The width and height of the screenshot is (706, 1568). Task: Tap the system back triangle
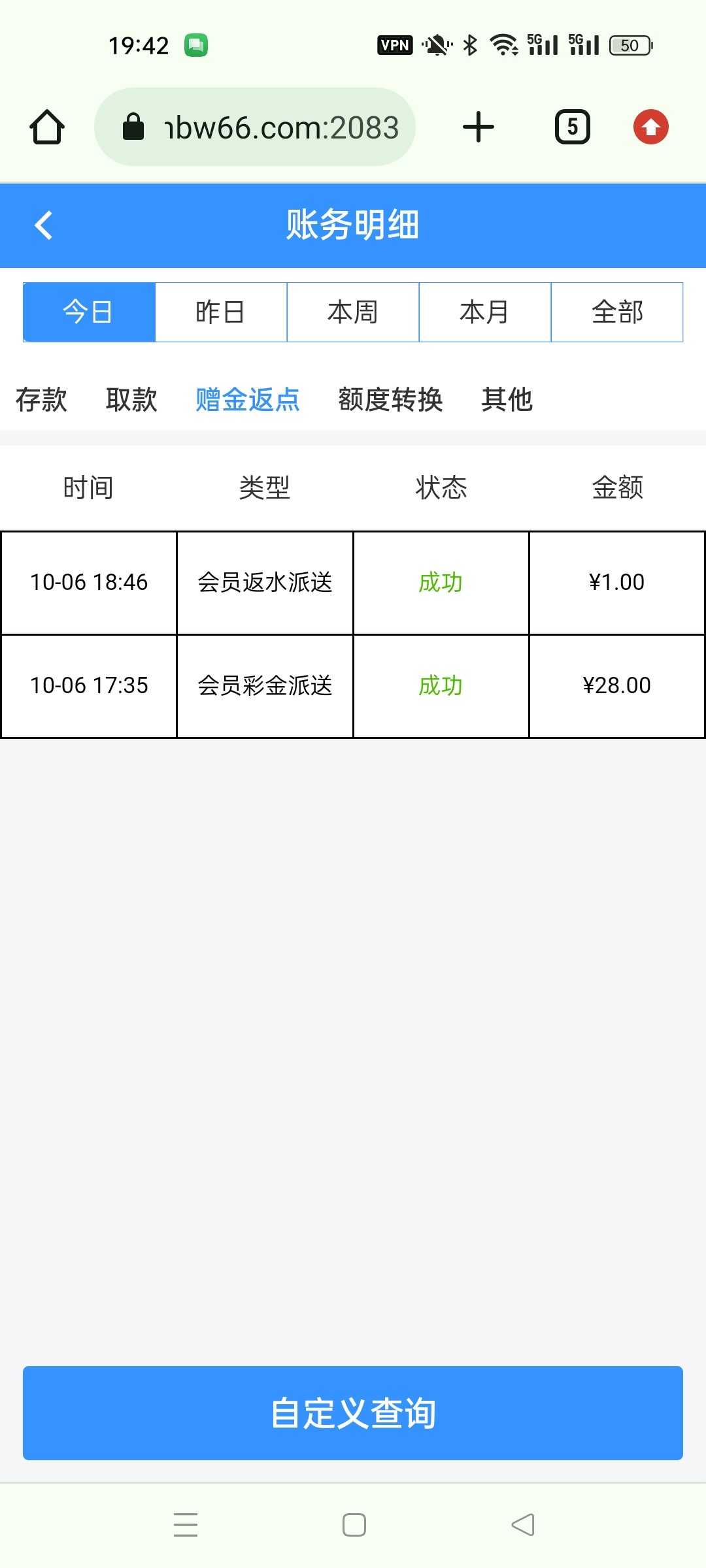click(523, 1524)
